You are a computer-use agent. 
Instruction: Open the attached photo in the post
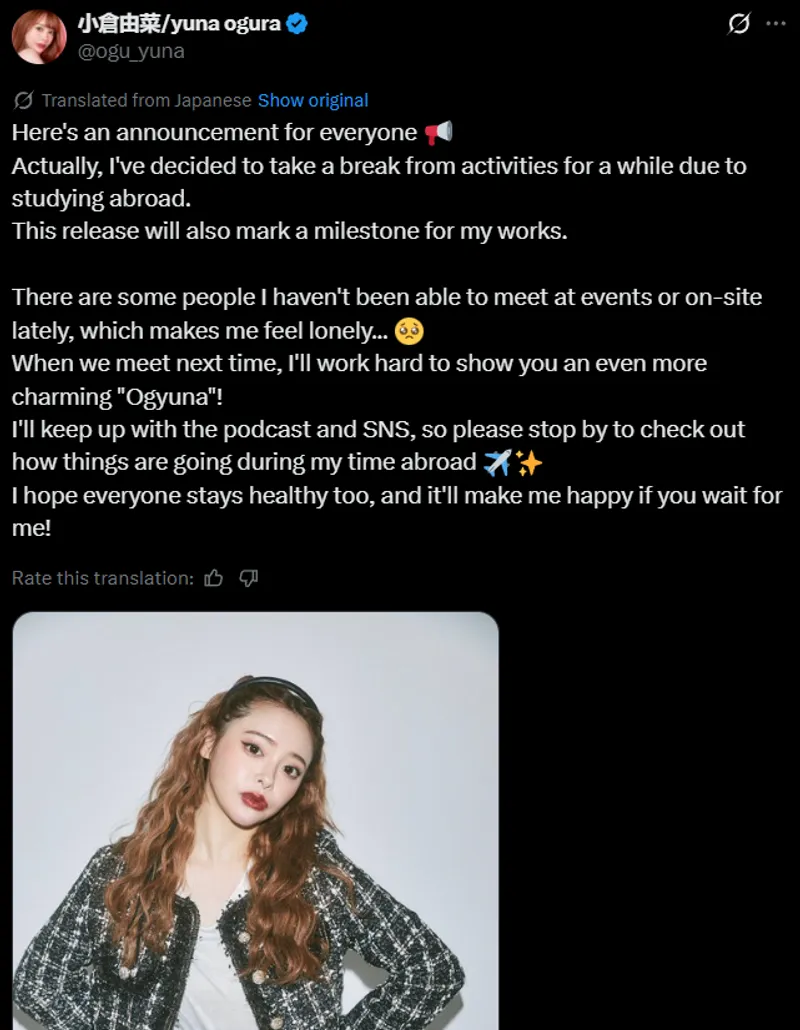(255, 820)
